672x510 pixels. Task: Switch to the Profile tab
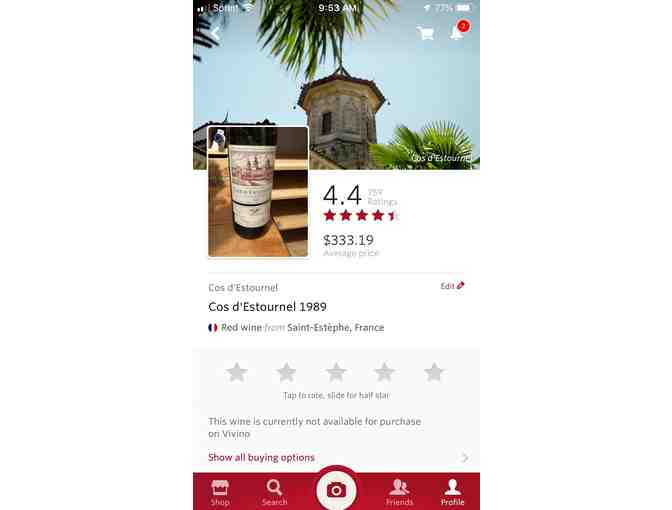pyautogui.click(x=452, y=492)
